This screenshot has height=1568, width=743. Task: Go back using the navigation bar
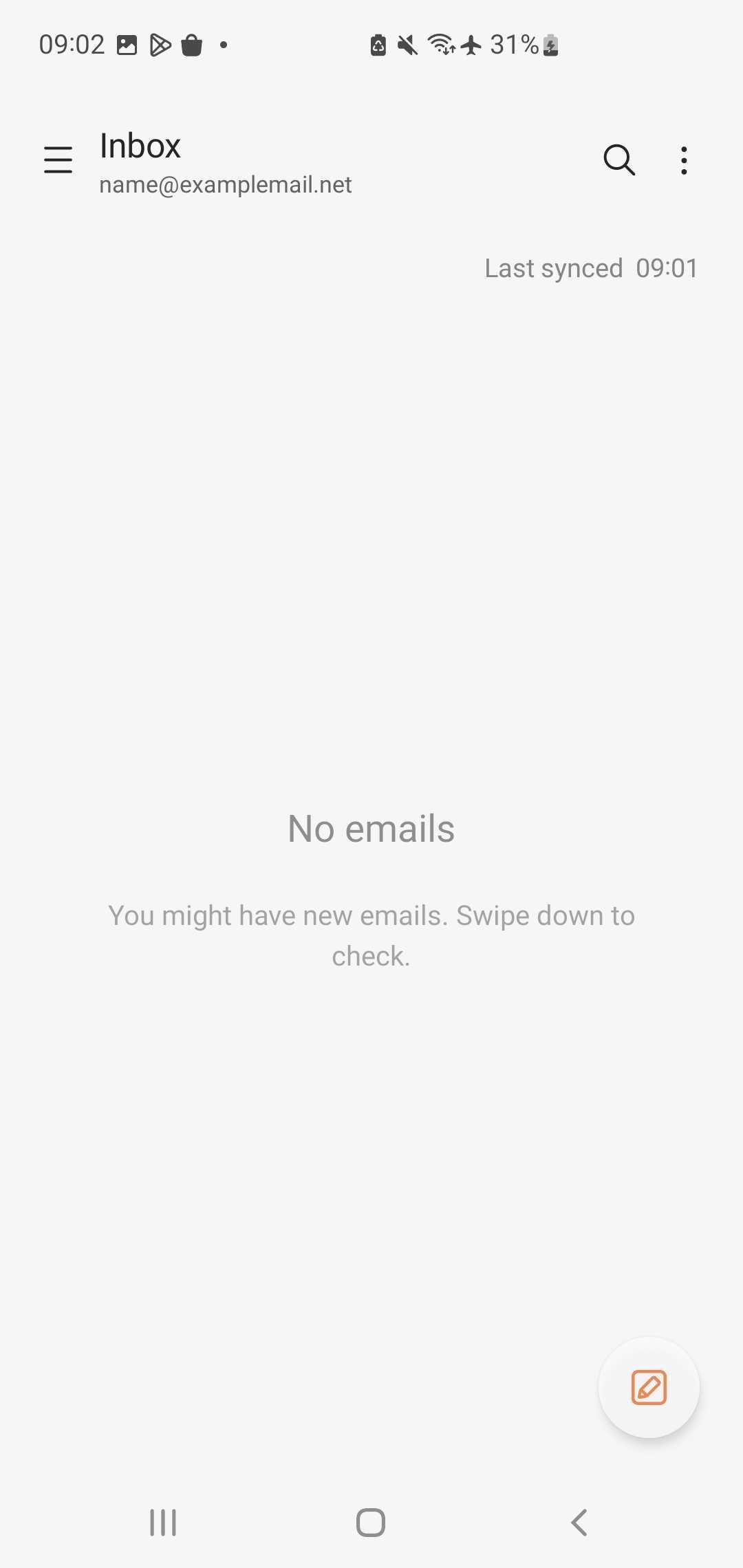tap(579, 1523)
